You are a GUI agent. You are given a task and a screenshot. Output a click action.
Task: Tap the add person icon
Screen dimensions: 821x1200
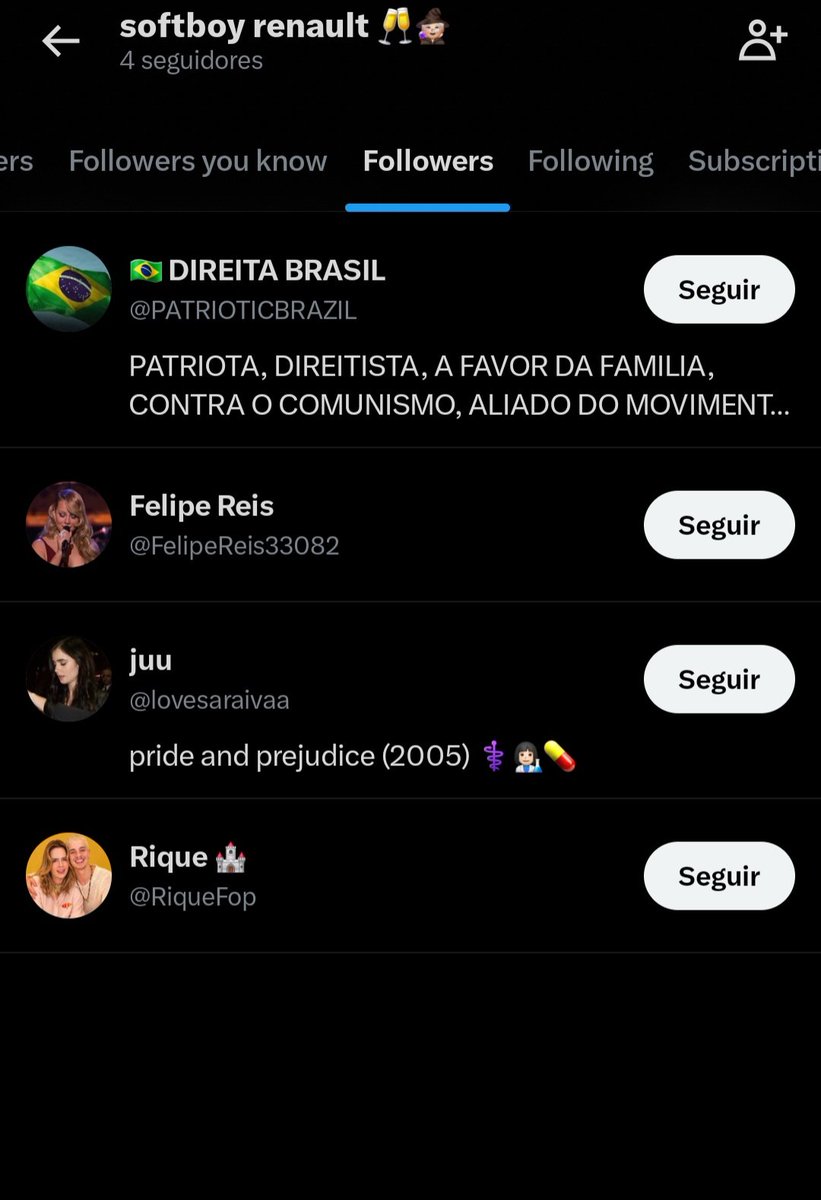762,41
